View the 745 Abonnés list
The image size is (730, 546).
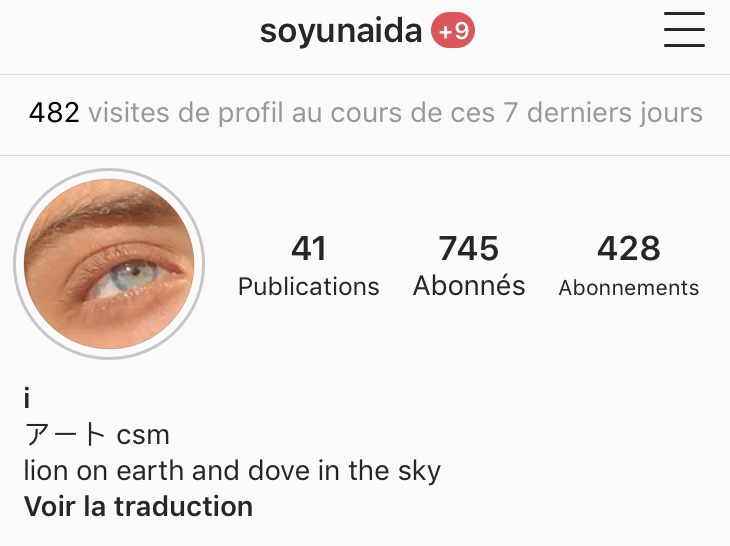tap(468, 266)
